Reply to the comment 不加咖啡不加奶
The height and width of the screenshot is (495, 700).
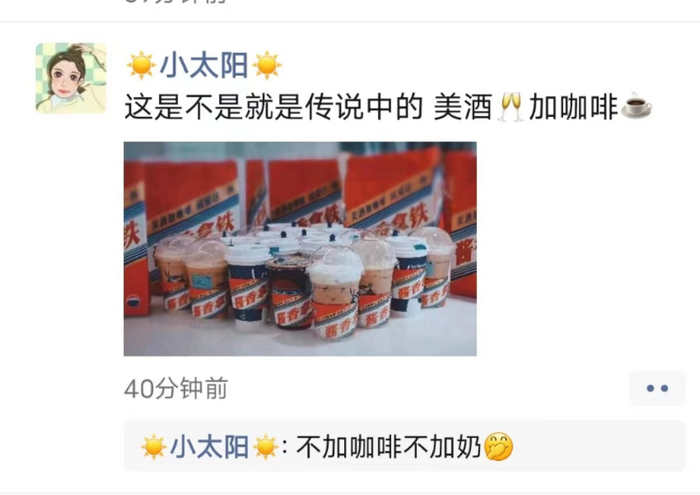(404, 446)
